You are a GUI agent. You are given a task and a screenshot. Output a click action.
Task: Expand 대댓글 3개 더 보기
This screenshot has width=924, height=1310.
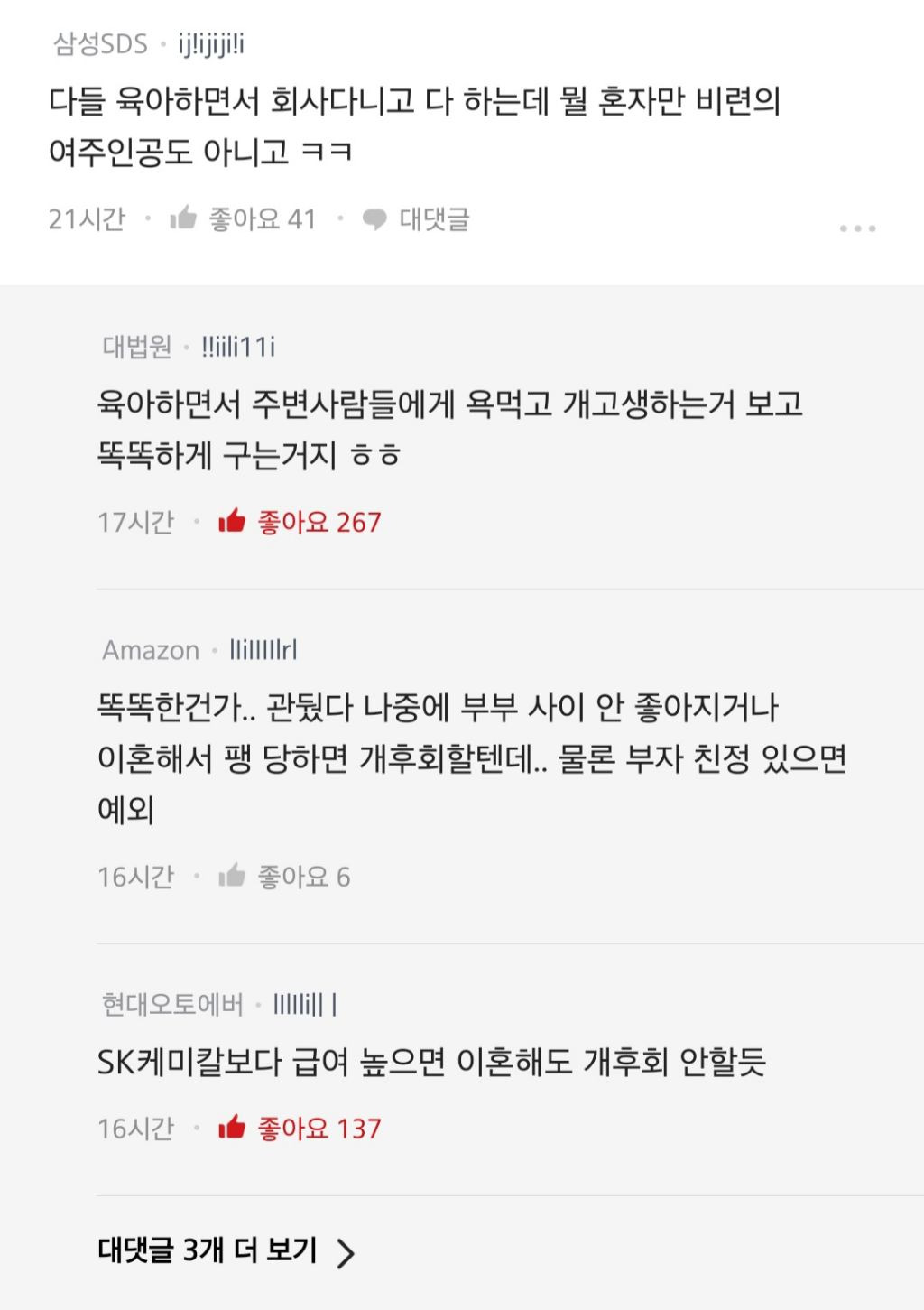(x=226, y=1251)
